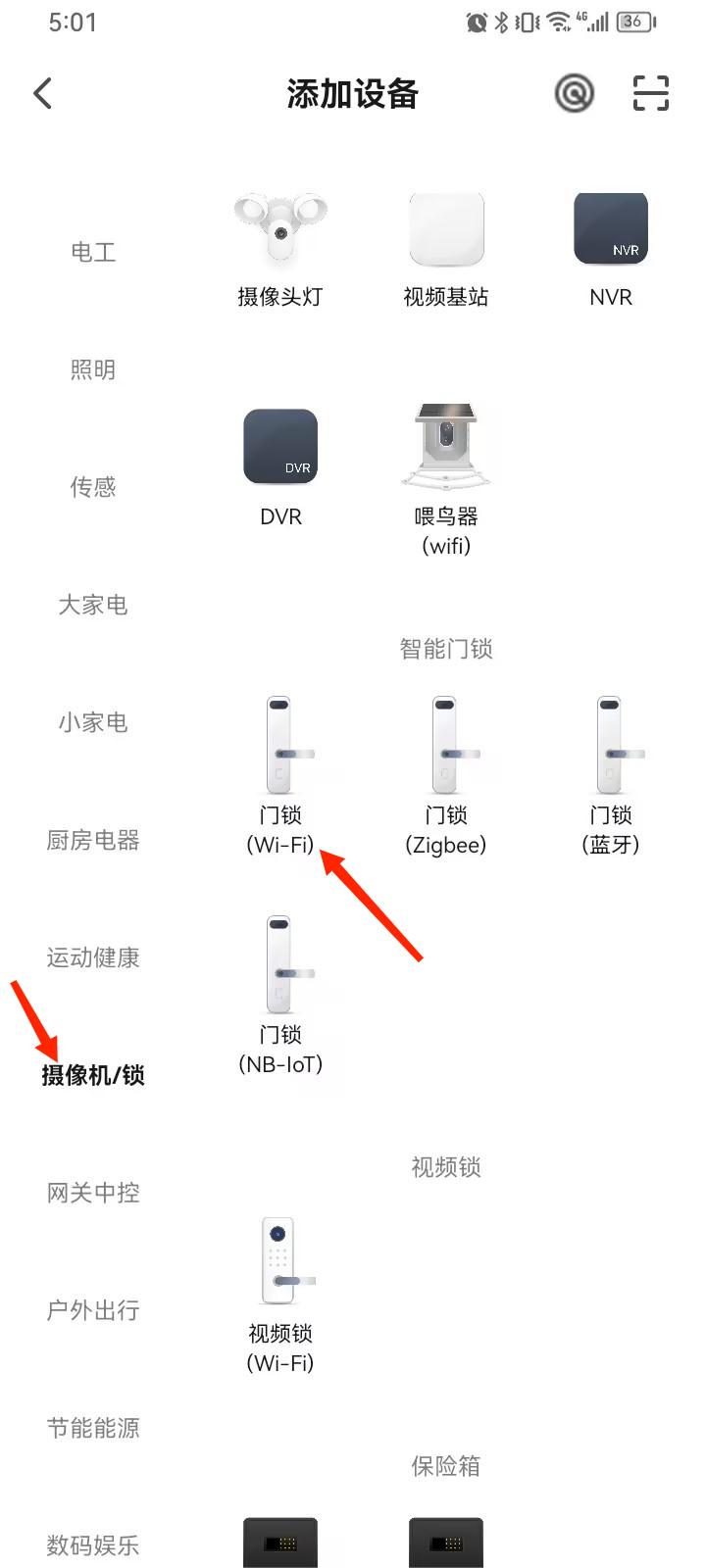The image size is (706, 1568).
Task: Open the 传感 category
Action: [93, 487]
